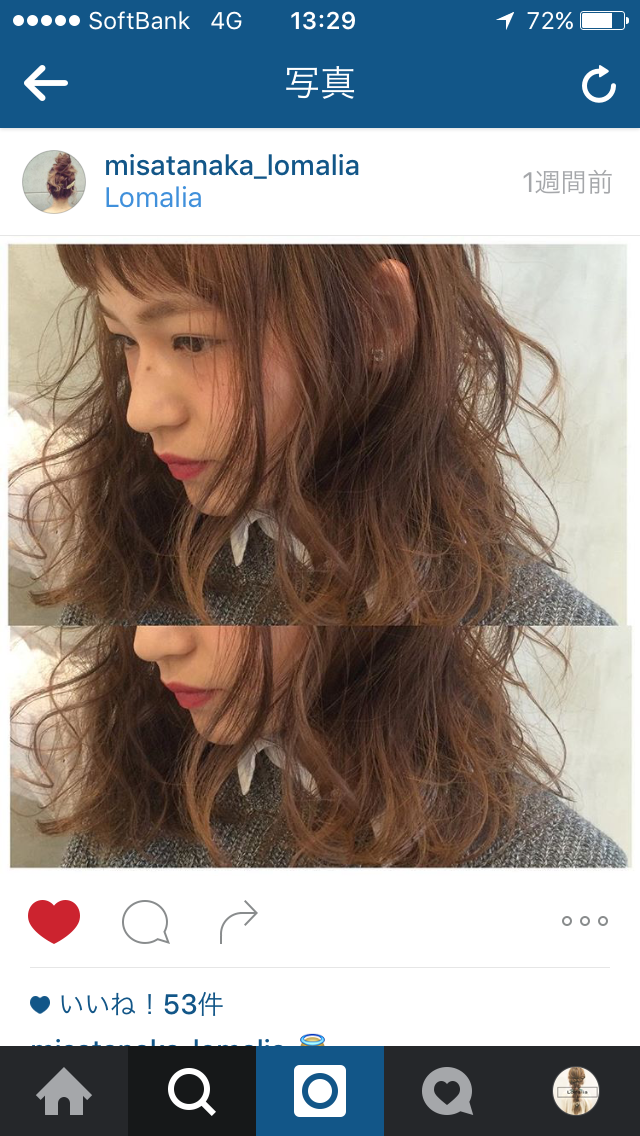Switch to the Search tab

[x=192, y=1091]
